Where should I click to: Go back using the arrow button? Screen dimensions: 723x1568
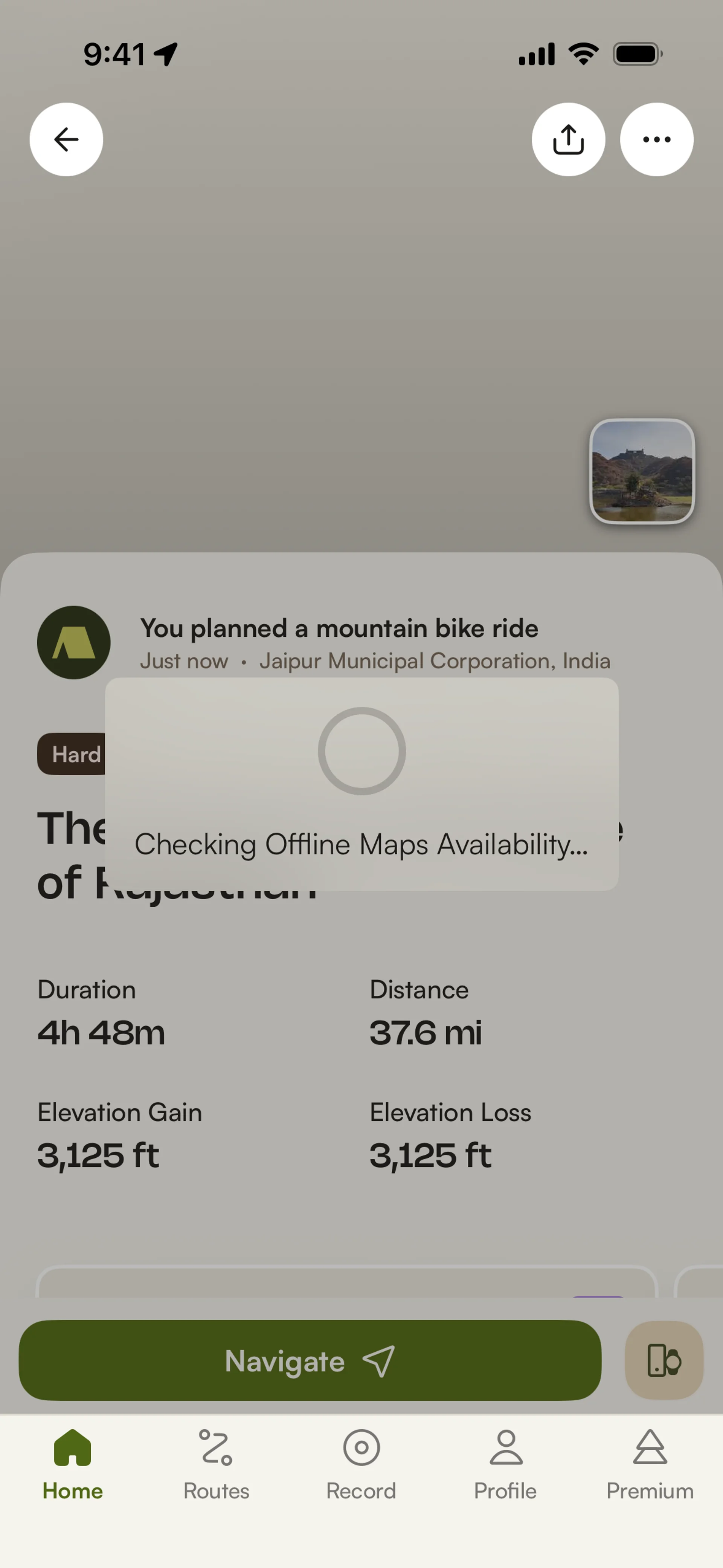click(x=66, y=139)
